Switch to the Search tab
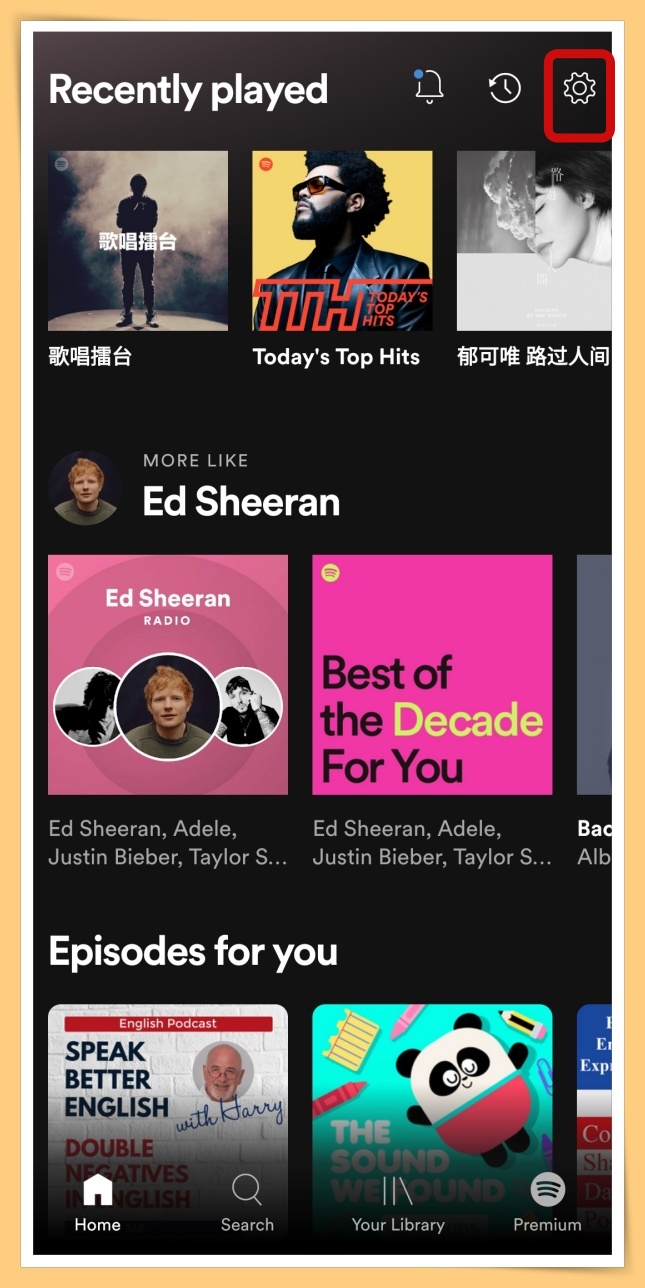The width and height of the screenshot is (645, 1288). click(x=247, y=1203)
